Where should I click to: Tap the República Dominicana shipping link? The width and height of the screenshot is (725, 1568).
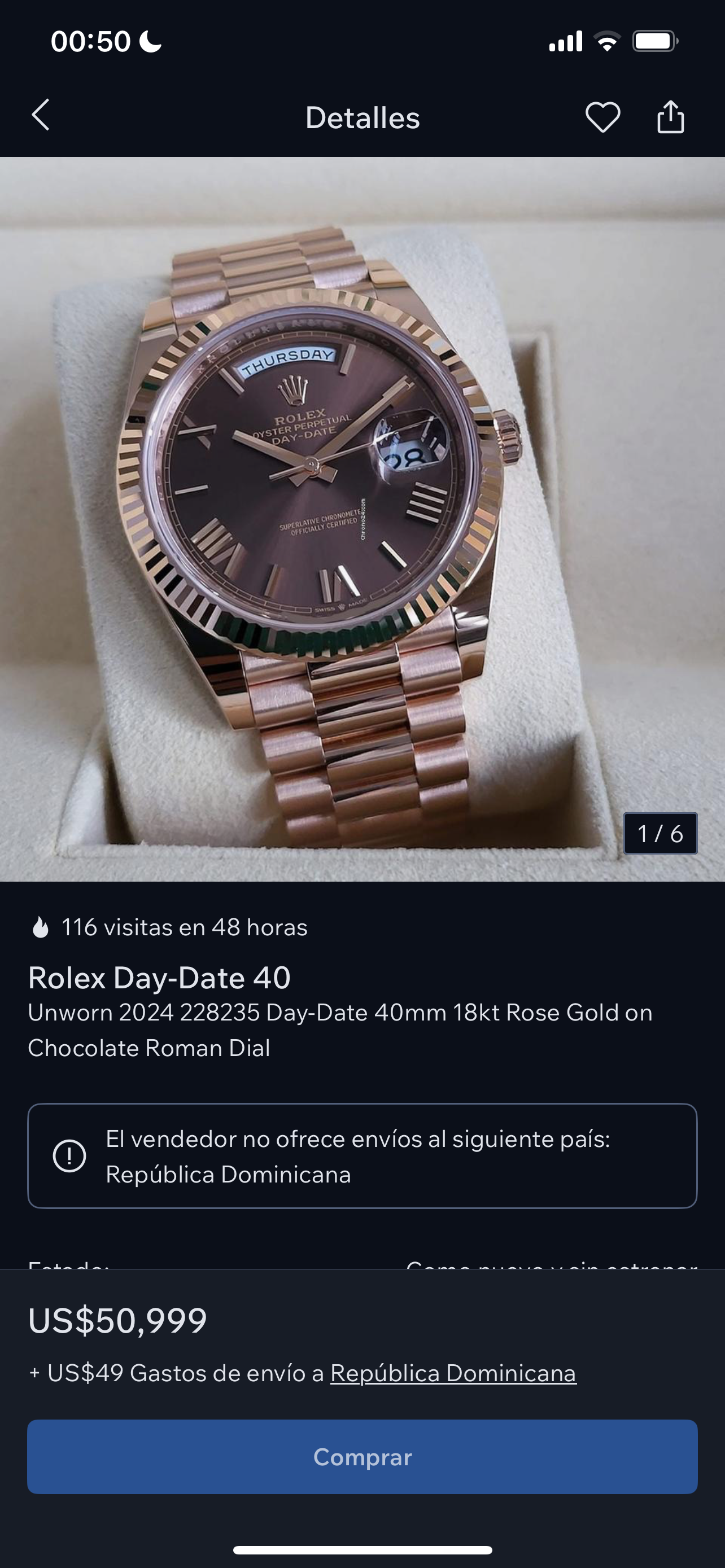453,1373
